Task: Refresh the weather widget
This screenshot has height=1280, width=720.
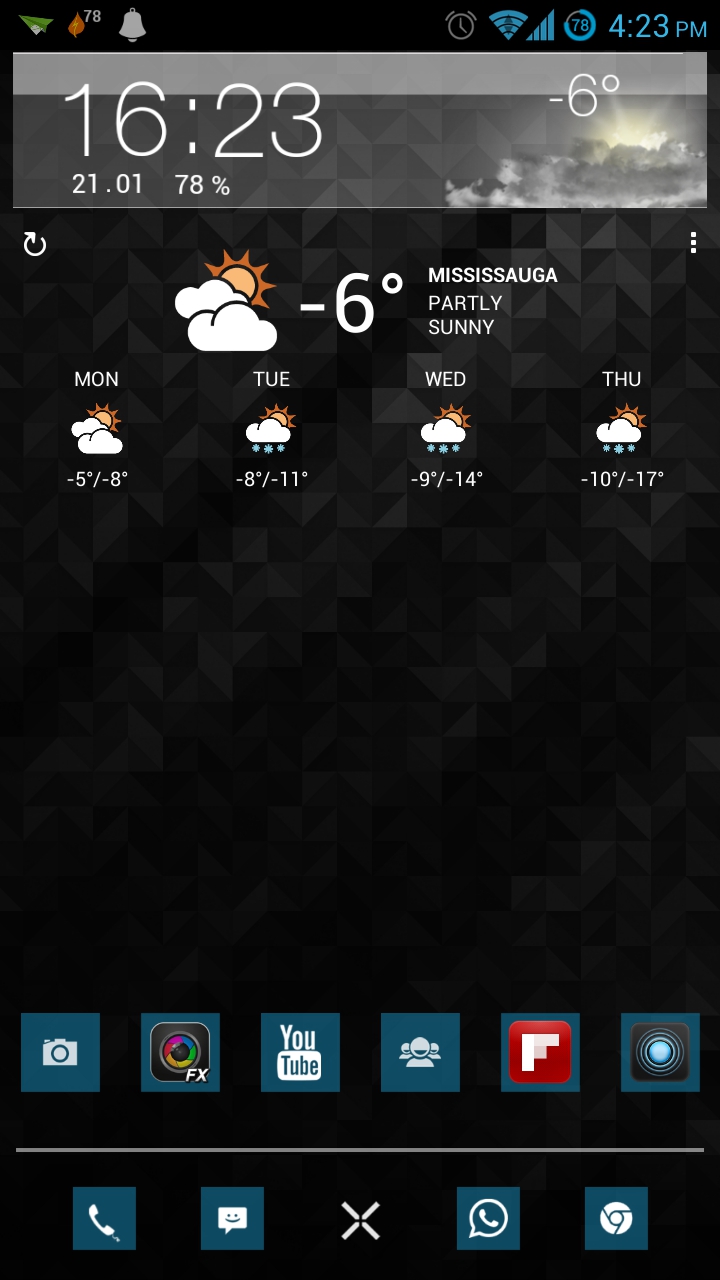Action: pos(35,244)
